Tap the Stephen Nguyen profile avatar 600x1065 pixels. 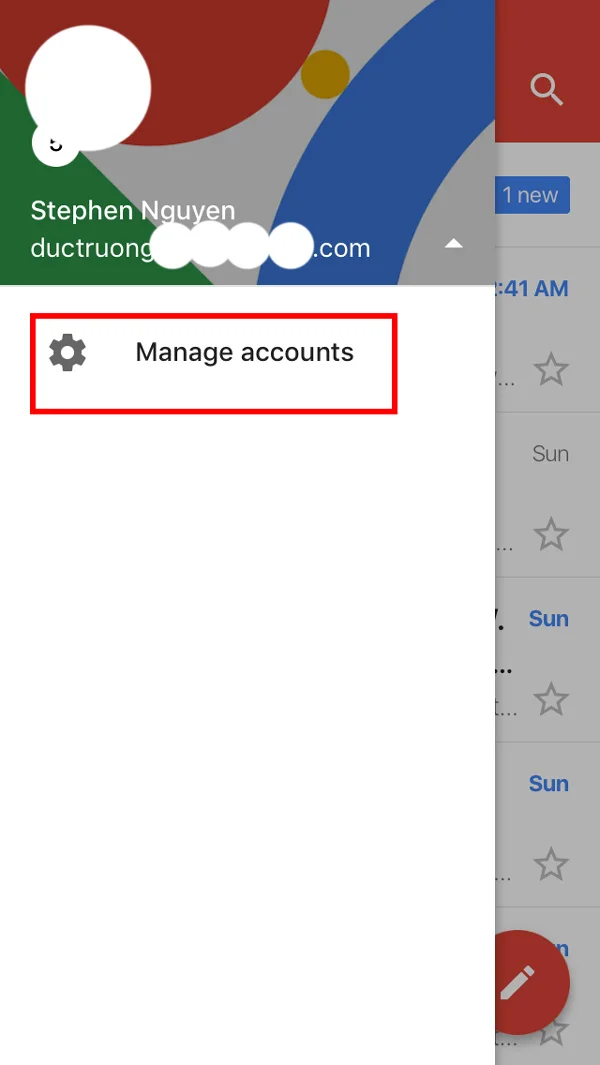[x=88, y=88]
